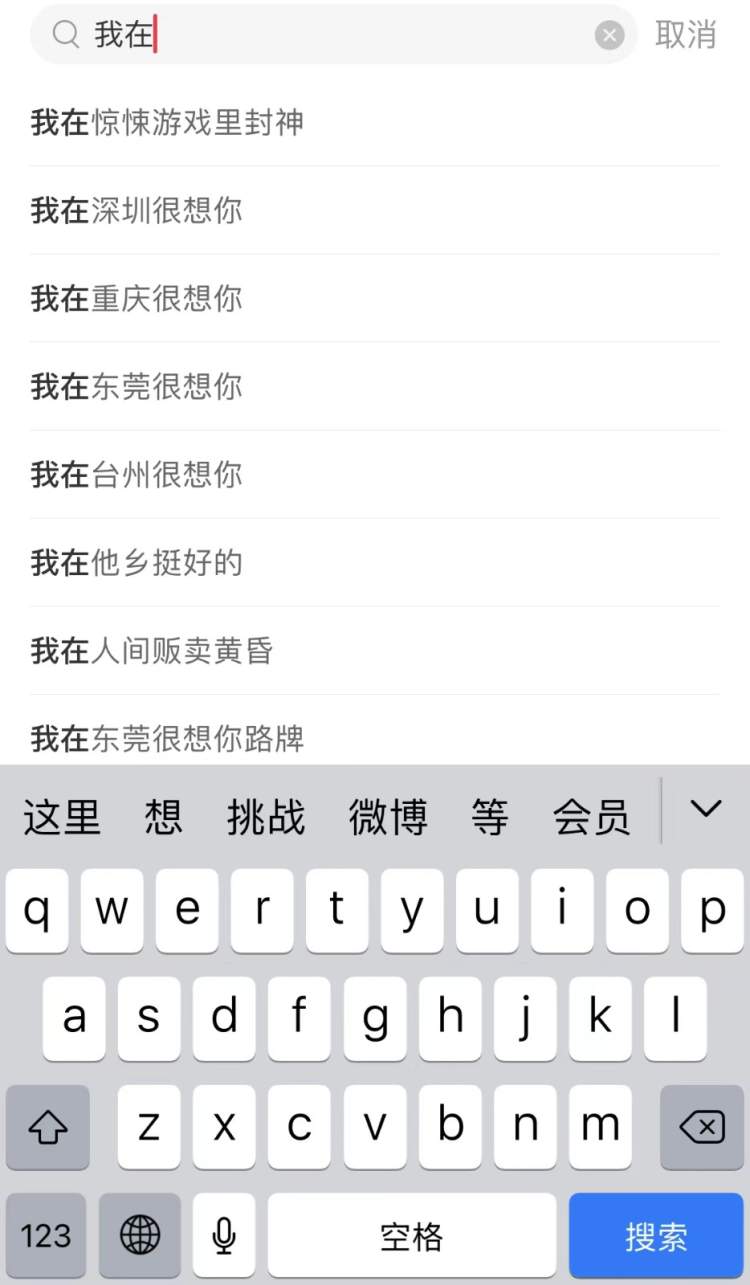
Task: Switch keyboard language with the globe key
Action: click(x=140, y=1236)
